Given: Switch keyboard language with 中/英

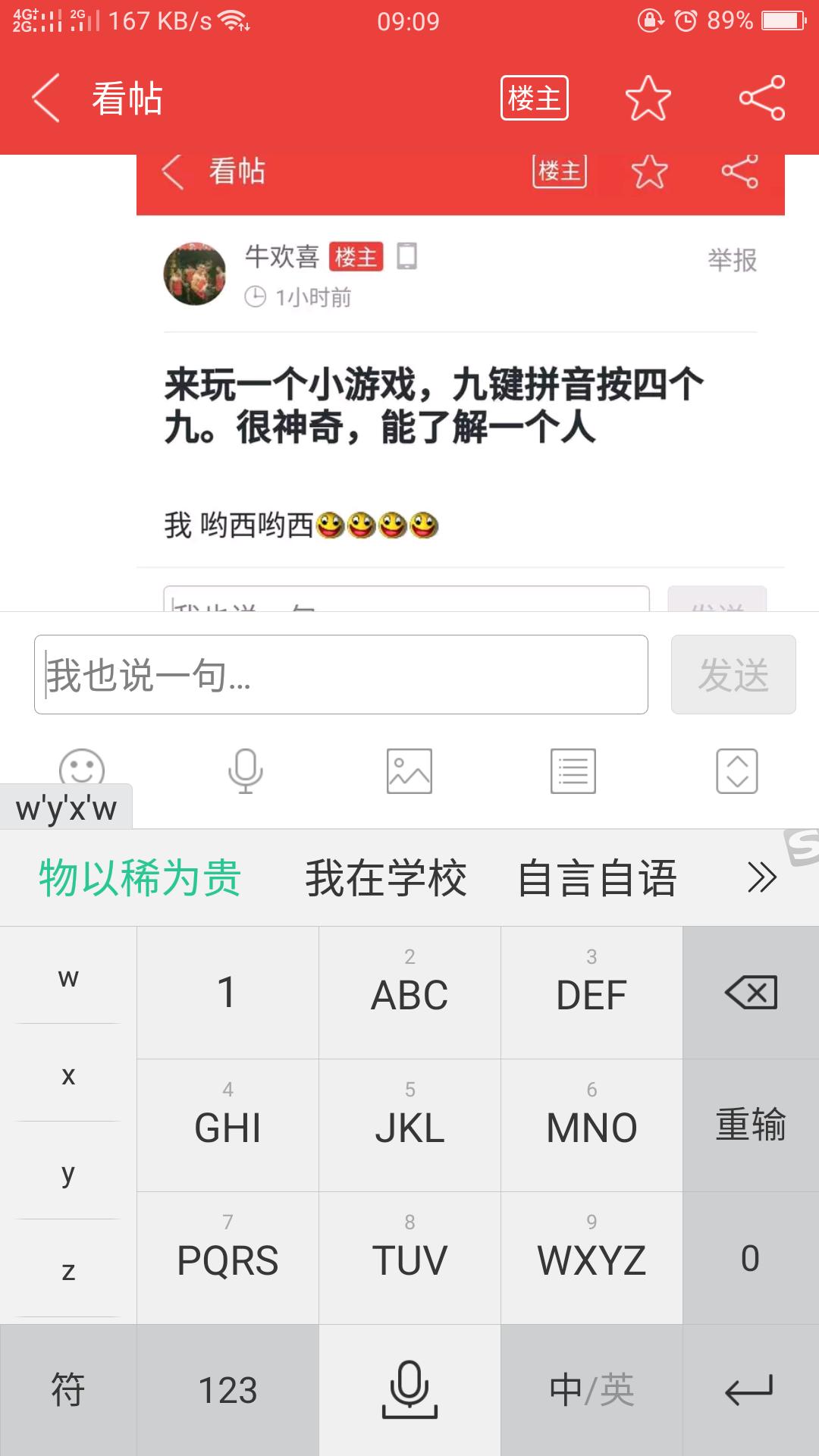Looking at the screenshot, I should pyautogui.click(x=591, y=1390).
